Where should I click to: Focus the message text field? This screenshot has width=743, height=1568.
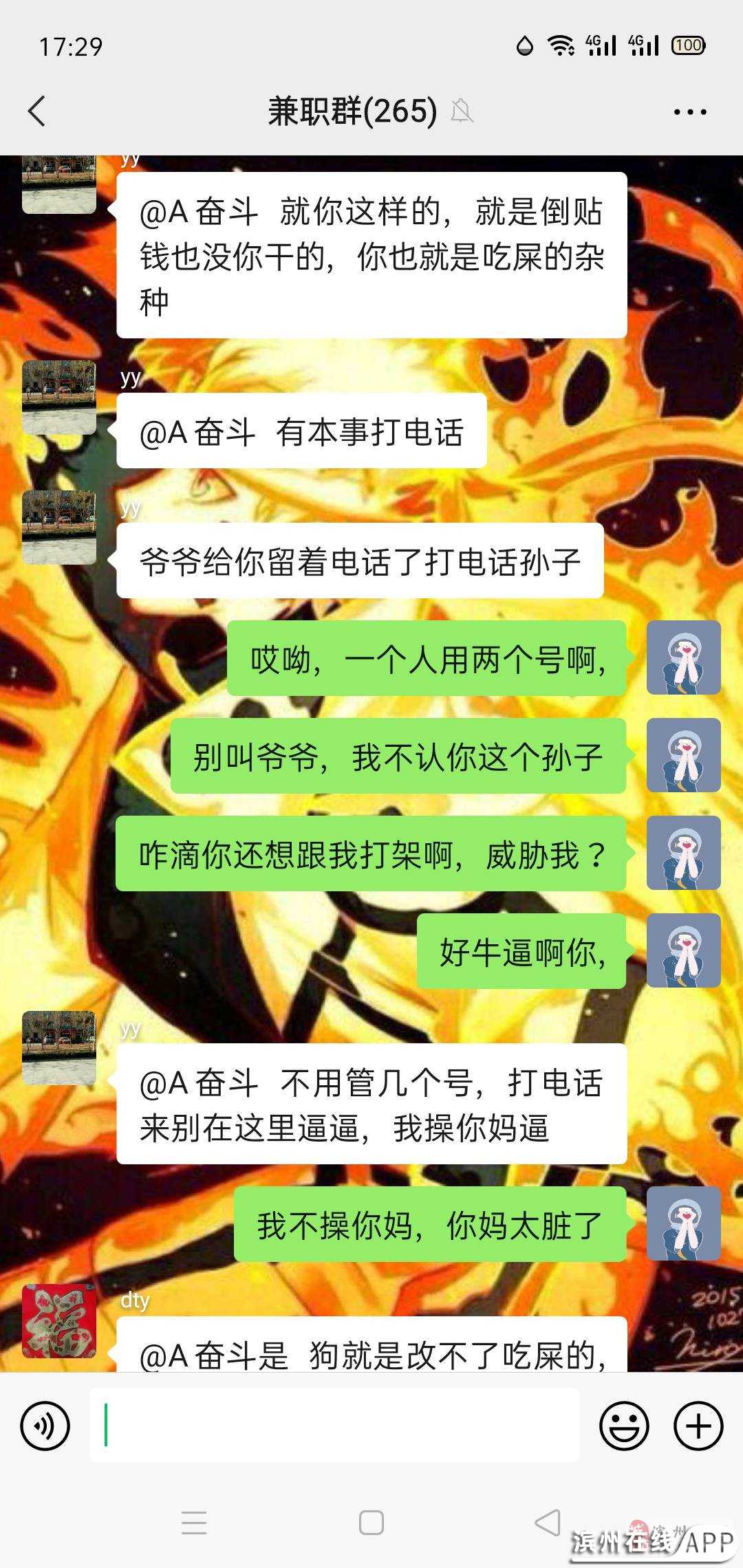334,1426
